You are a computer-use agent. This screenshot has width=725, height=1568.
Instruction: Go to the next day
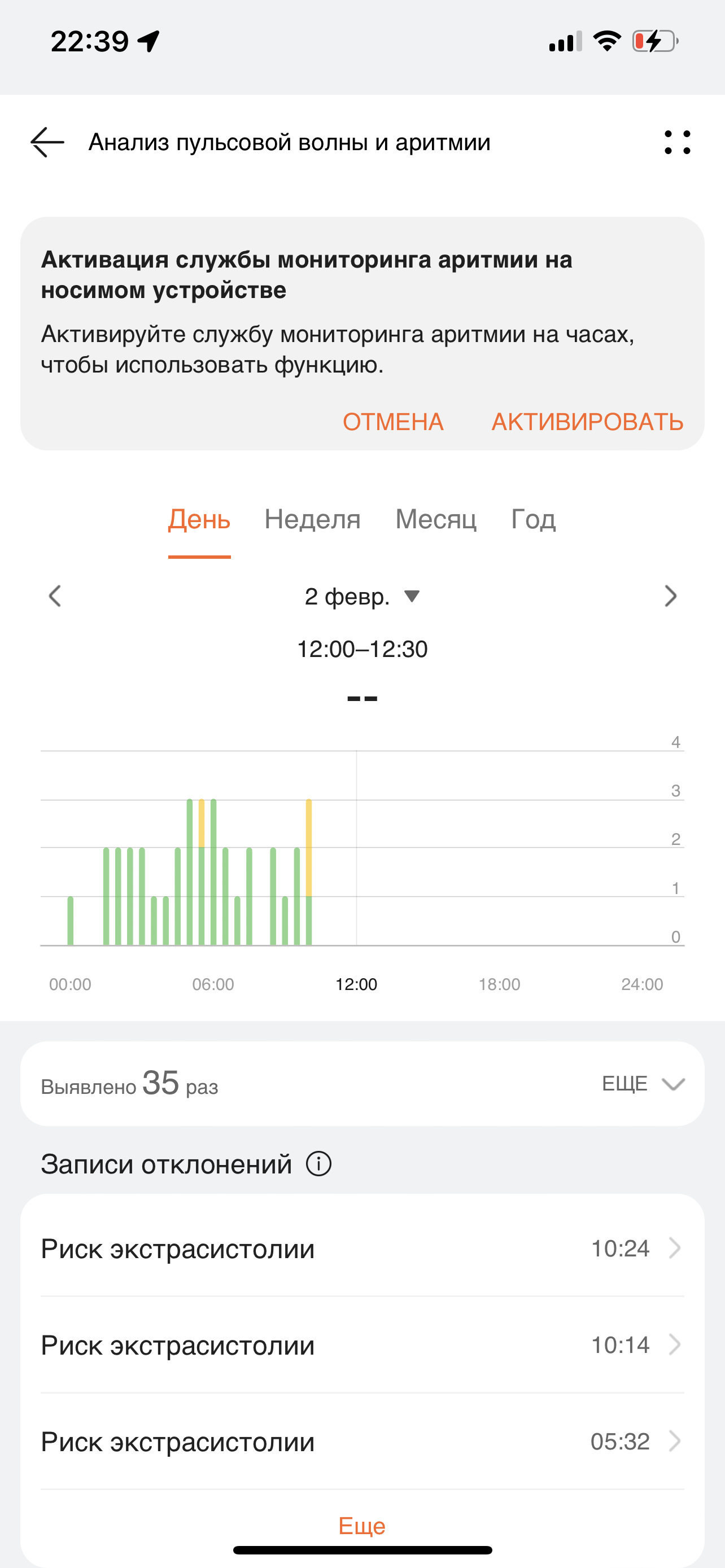point(670,596)
